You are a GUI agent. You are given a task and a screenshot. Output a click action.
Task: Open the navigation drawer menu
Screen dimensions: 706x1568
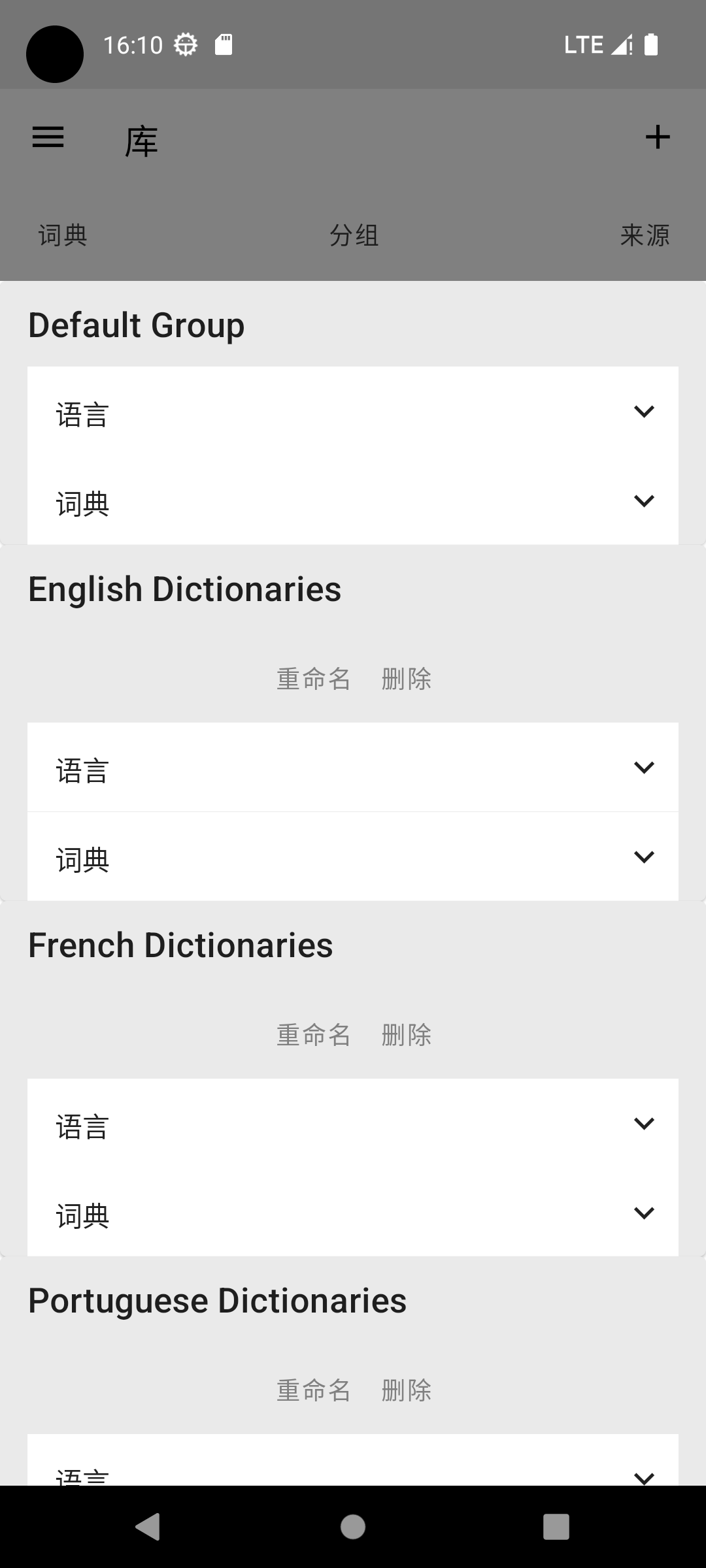click(48, 137)
